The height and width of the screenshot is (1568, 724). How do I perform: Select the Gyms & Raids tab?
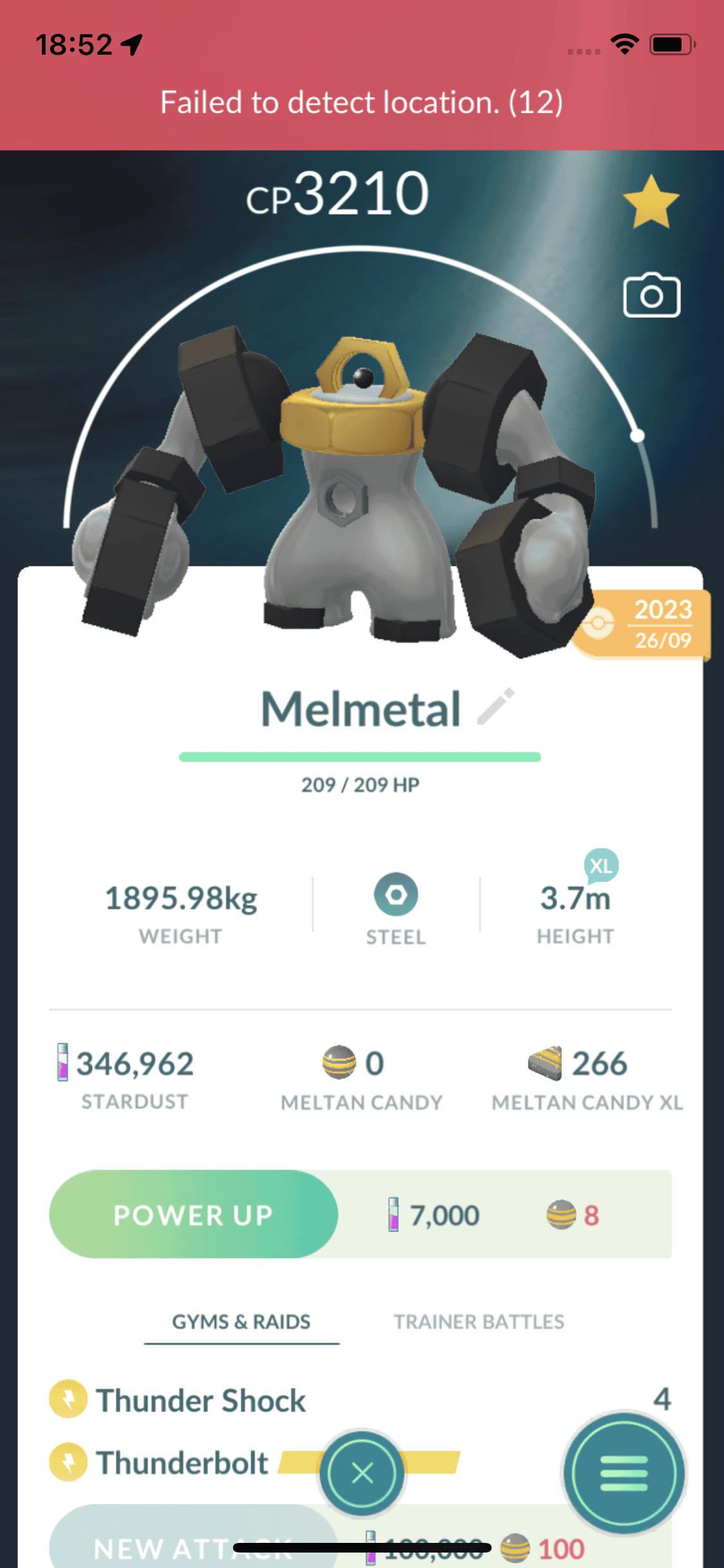(241, 1321)
